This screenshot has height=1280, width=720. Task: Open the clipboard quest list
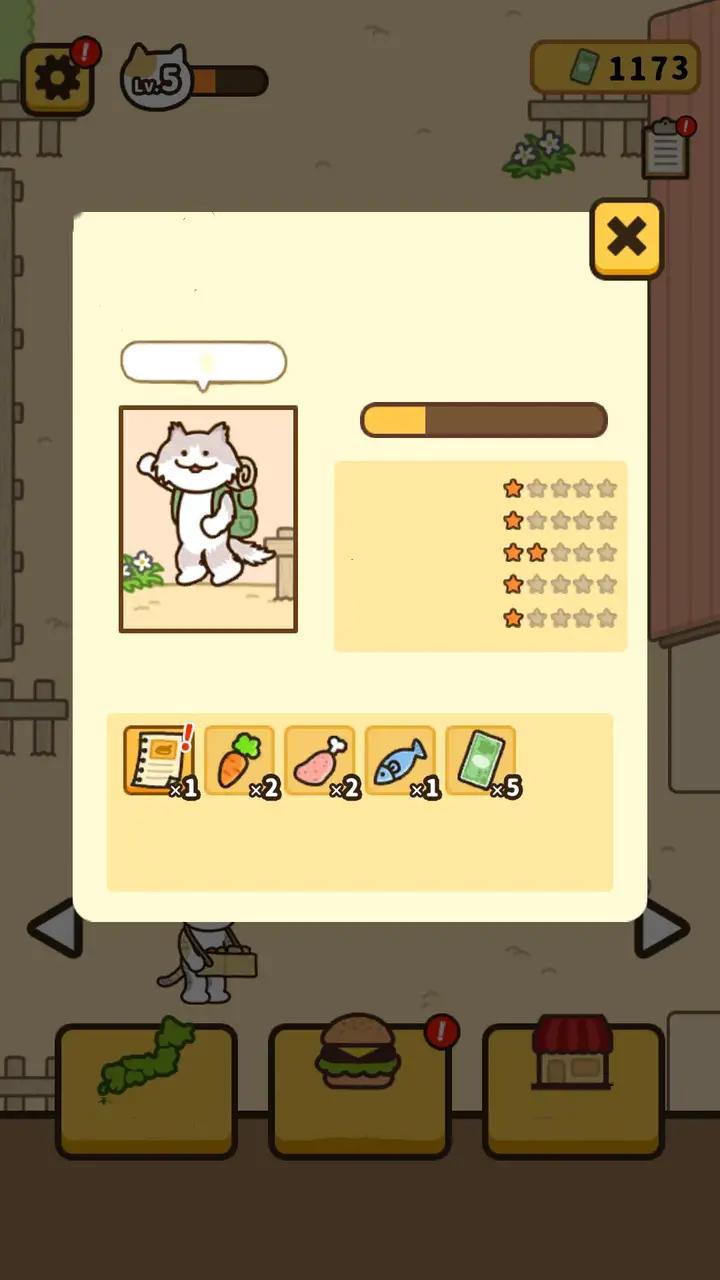(666, 150)
